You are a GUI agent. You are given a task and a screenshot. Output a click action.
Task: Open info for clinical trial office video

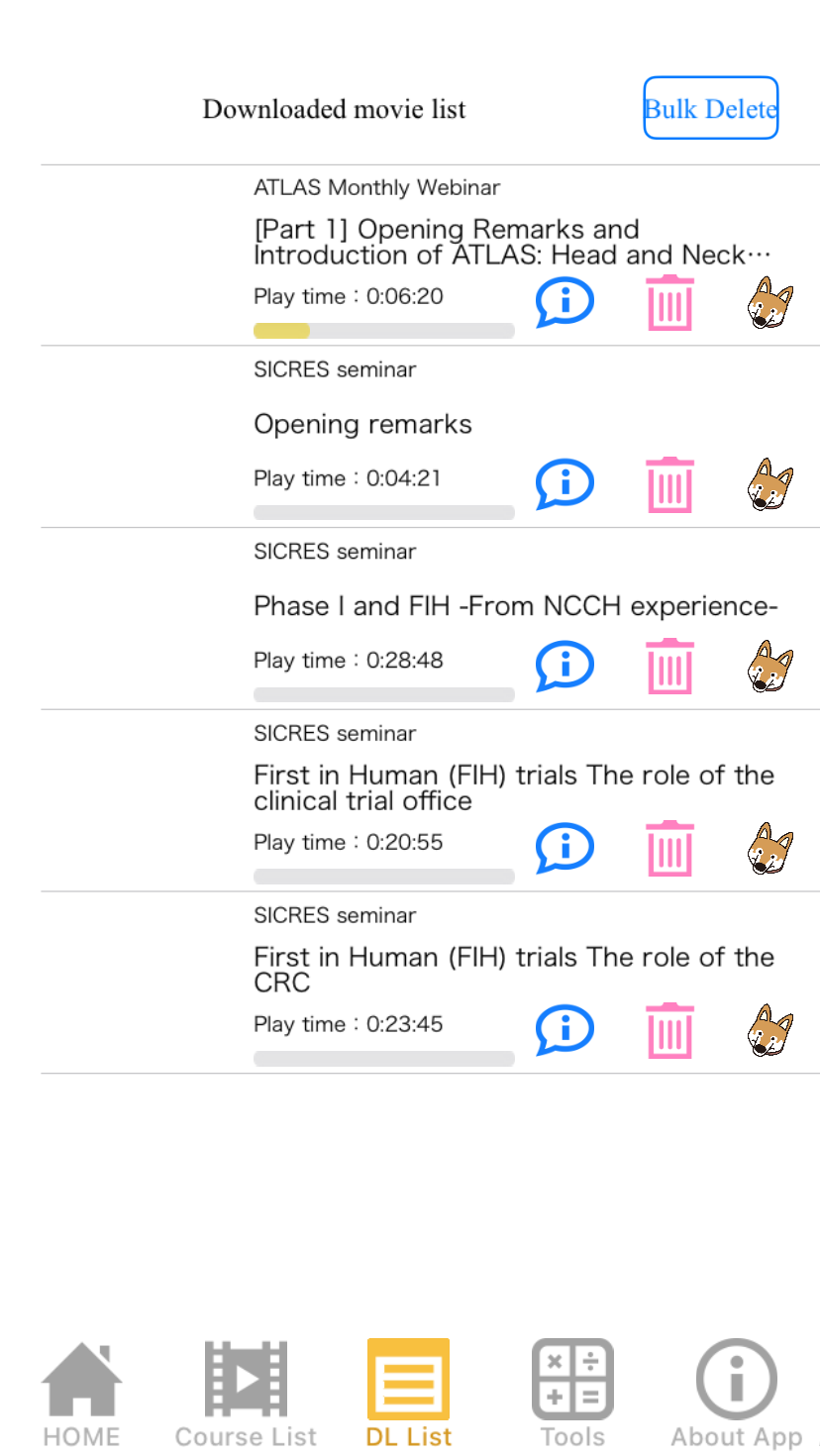(x=564, y=848)
